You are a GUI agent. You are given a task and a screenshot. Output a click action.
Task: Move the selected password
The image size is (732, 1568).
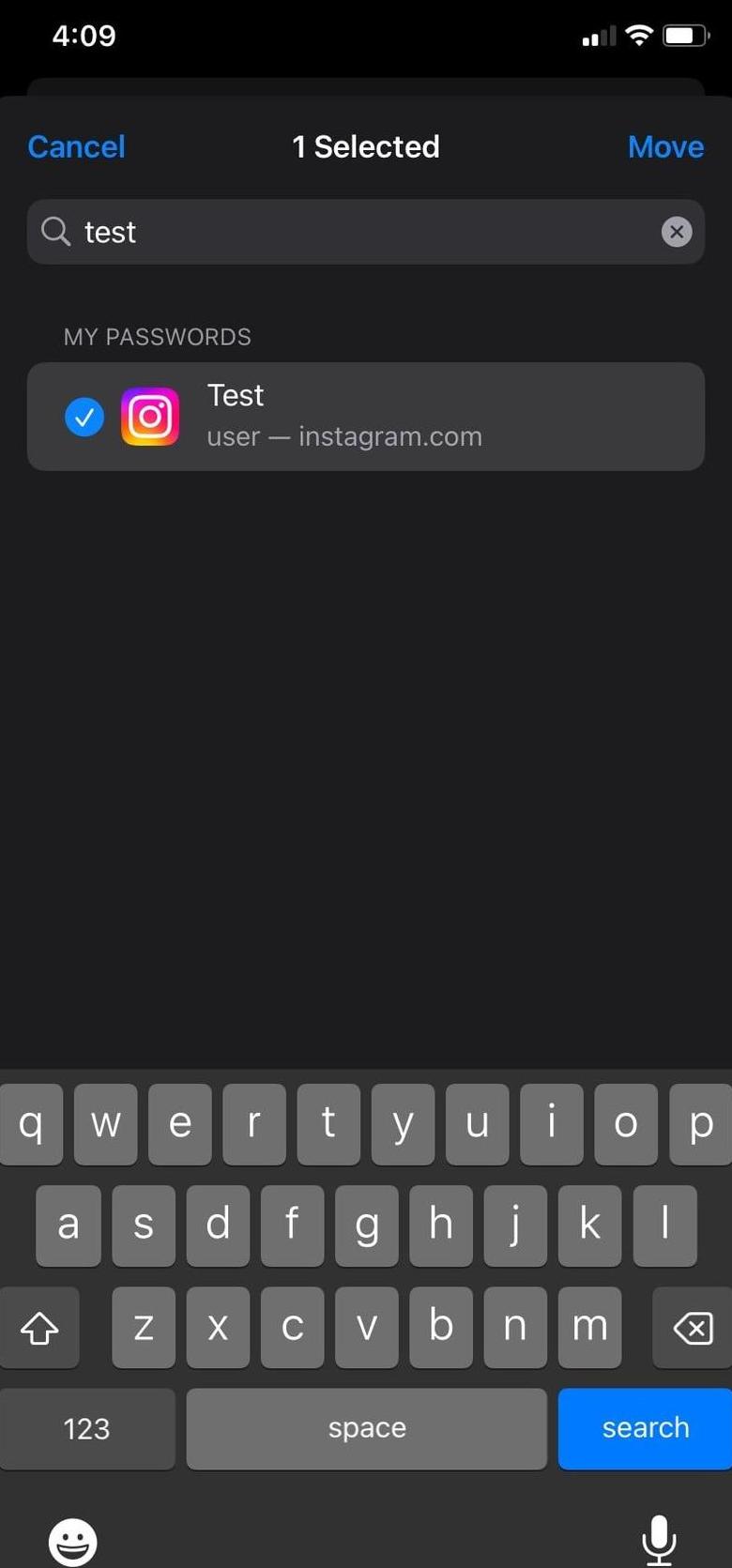664,146
